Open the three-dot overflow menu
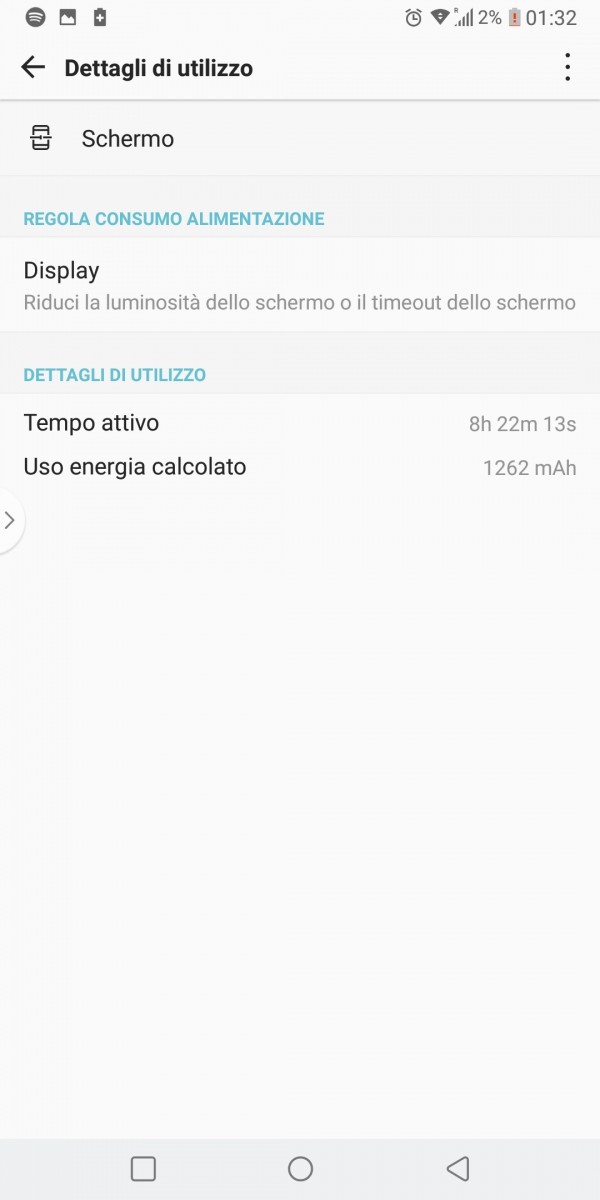This screenshot has width=600, height=1200. [x=567, y=68]
